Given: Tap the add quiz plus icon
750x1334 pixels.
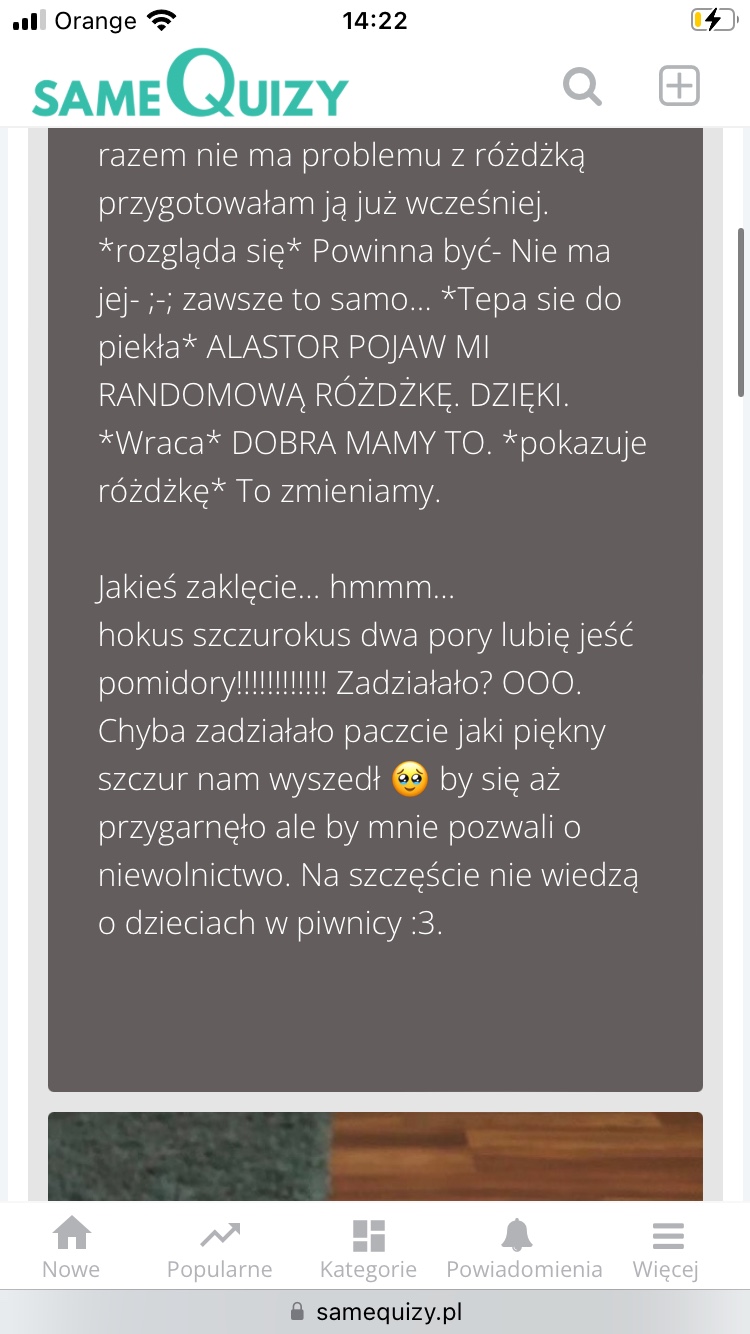Looking at the screenshot, I should tap(679, 86).
